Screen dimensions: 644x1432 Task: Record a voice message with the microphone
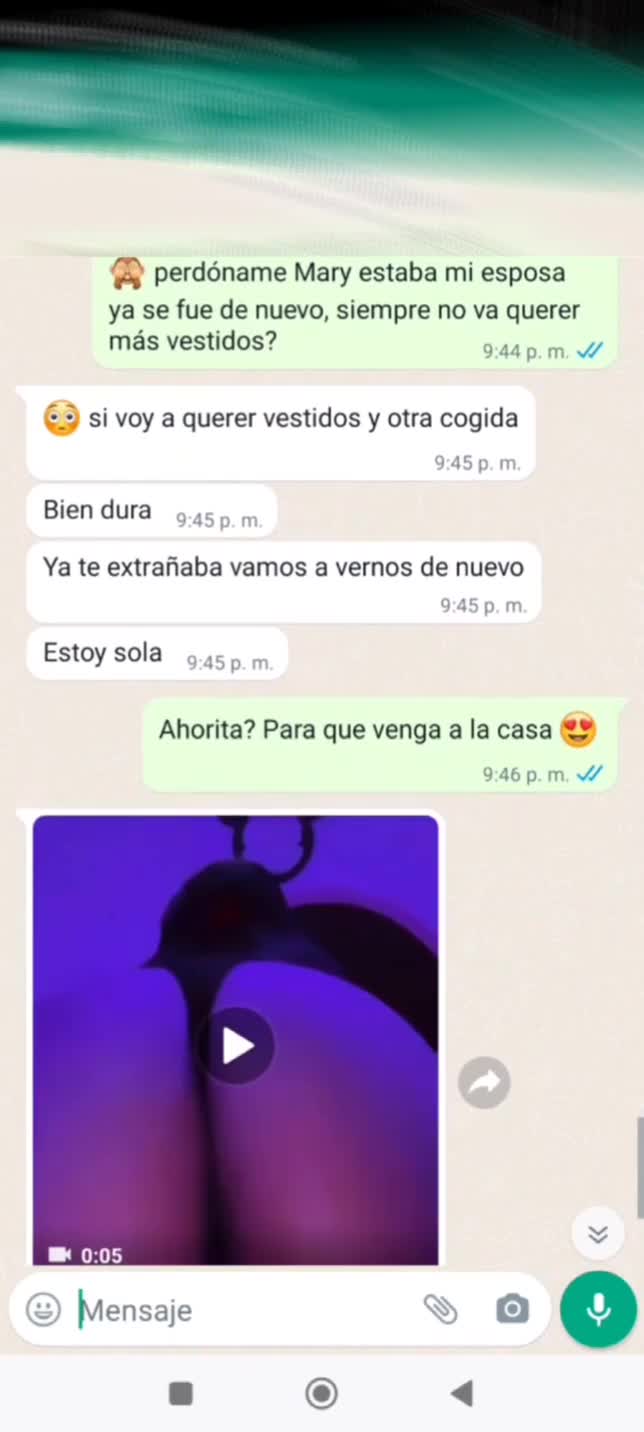[598, 1309]
